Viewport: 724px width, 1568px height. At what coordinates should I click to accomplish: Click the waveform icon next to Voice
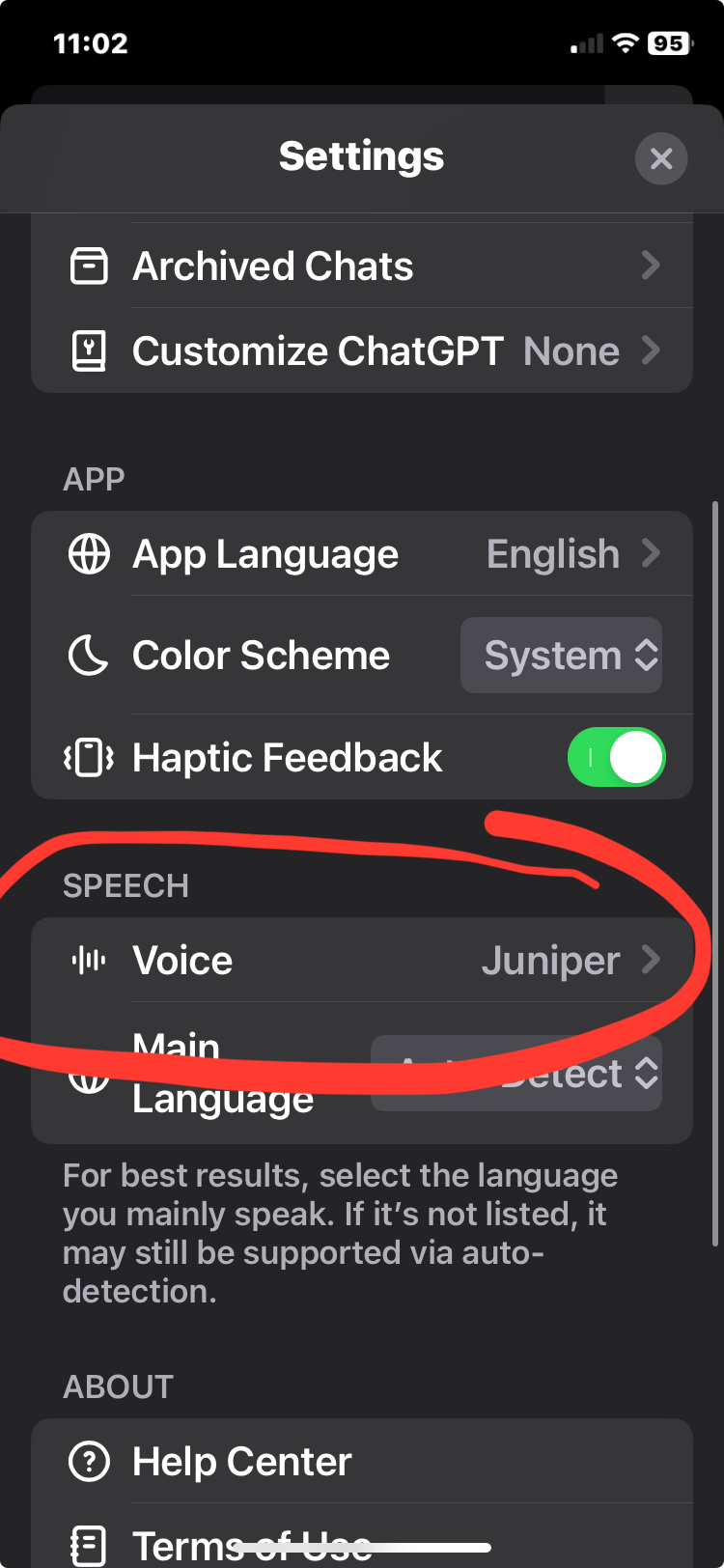pyautogui.click(x=89, y=959)
